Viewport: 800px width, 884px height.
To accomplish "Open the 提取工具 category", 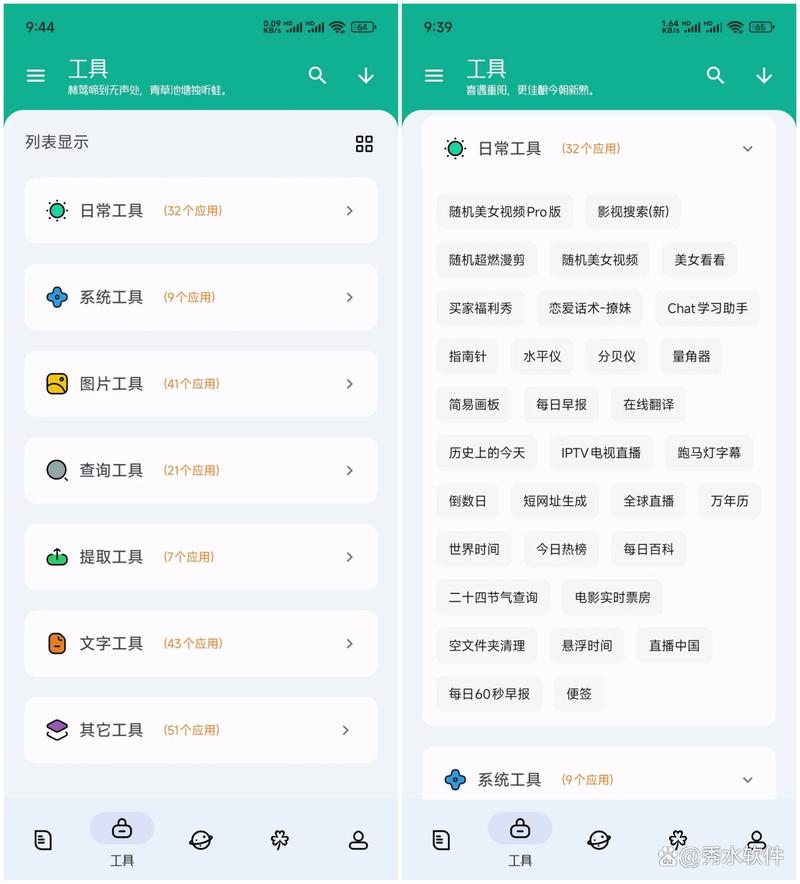I will (x=200, y=557).
